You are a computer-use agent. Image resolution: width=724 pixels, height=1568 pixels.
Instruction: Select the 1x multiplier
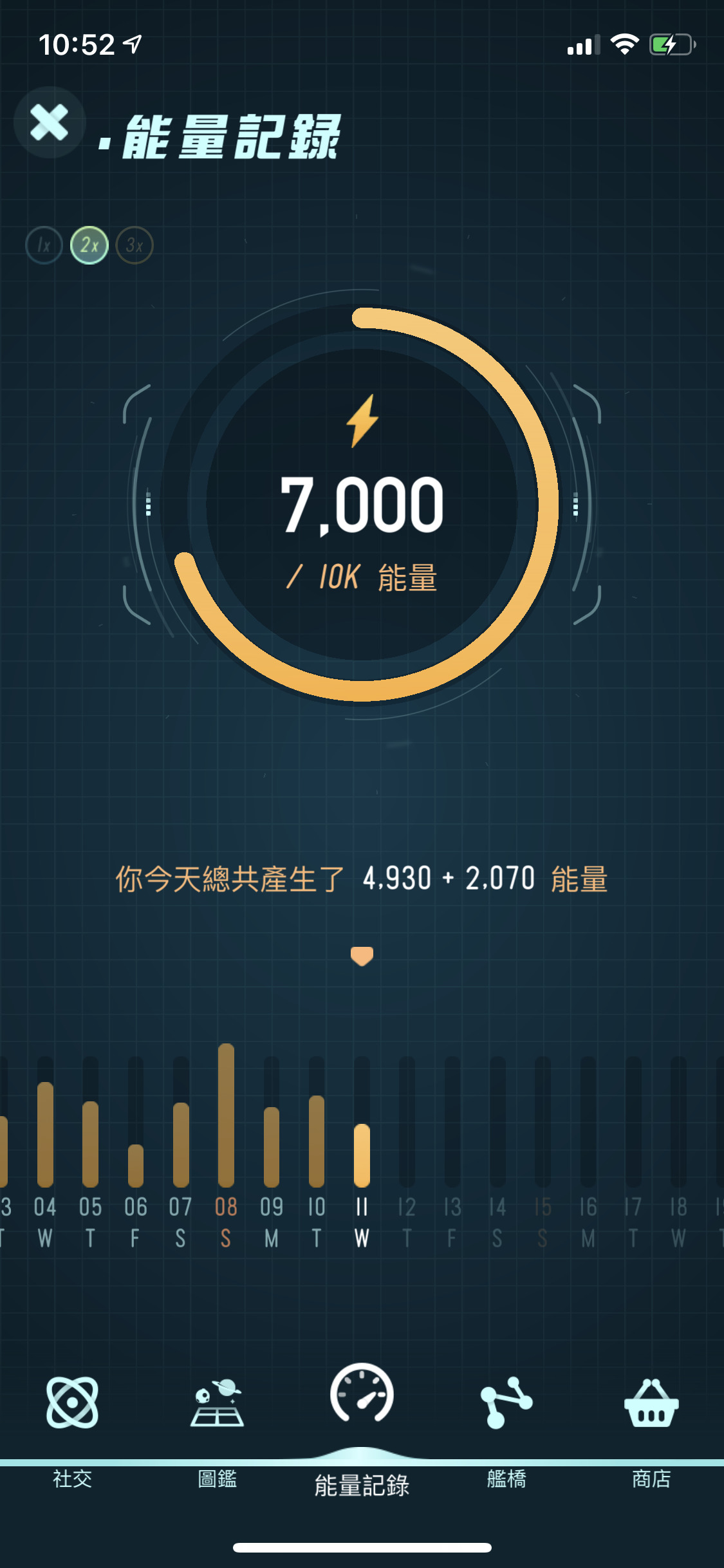(x=44, y=245)
